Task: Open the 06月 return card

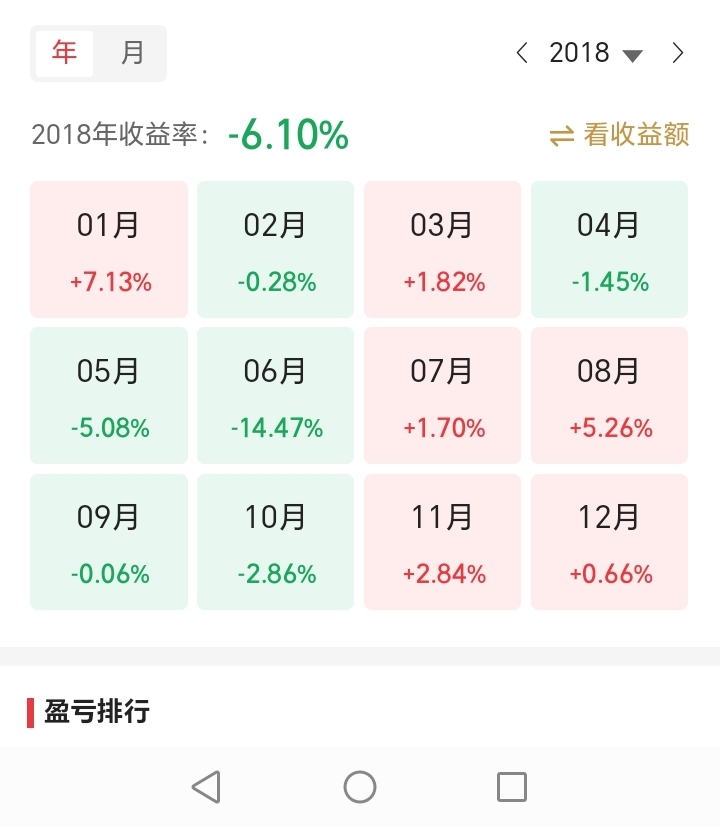Action: (276, 395)
